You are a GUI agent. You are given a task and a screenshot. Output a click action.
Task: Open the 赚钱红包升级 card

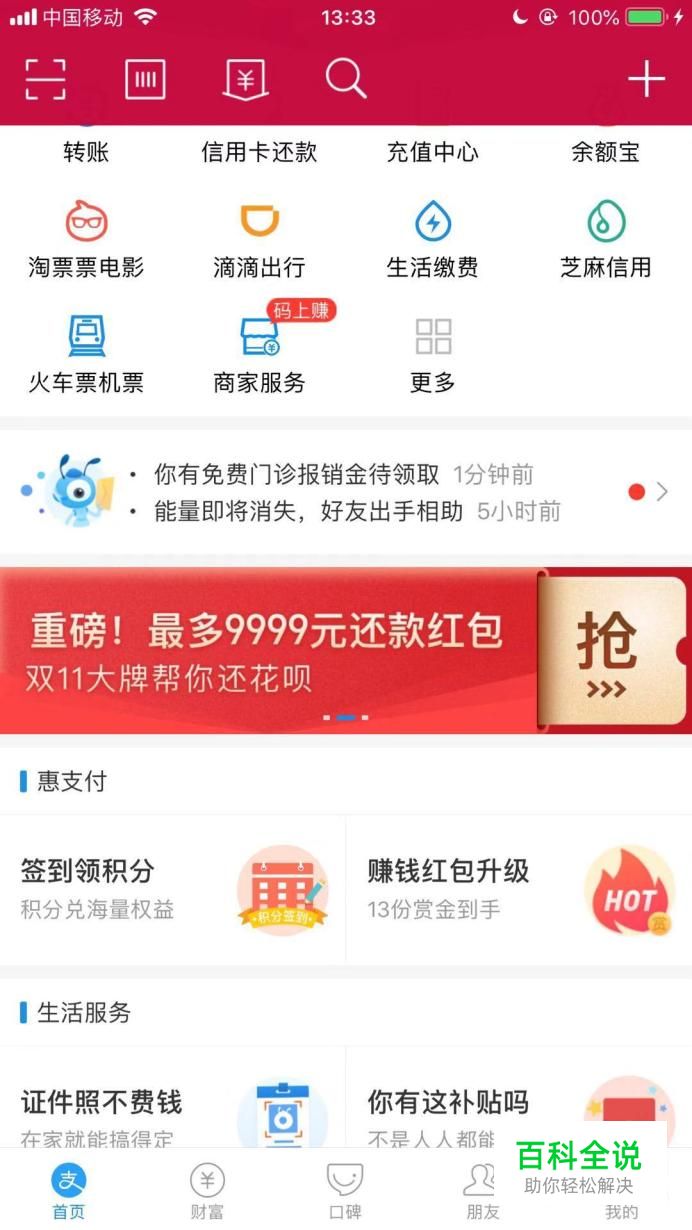(518, 889)
